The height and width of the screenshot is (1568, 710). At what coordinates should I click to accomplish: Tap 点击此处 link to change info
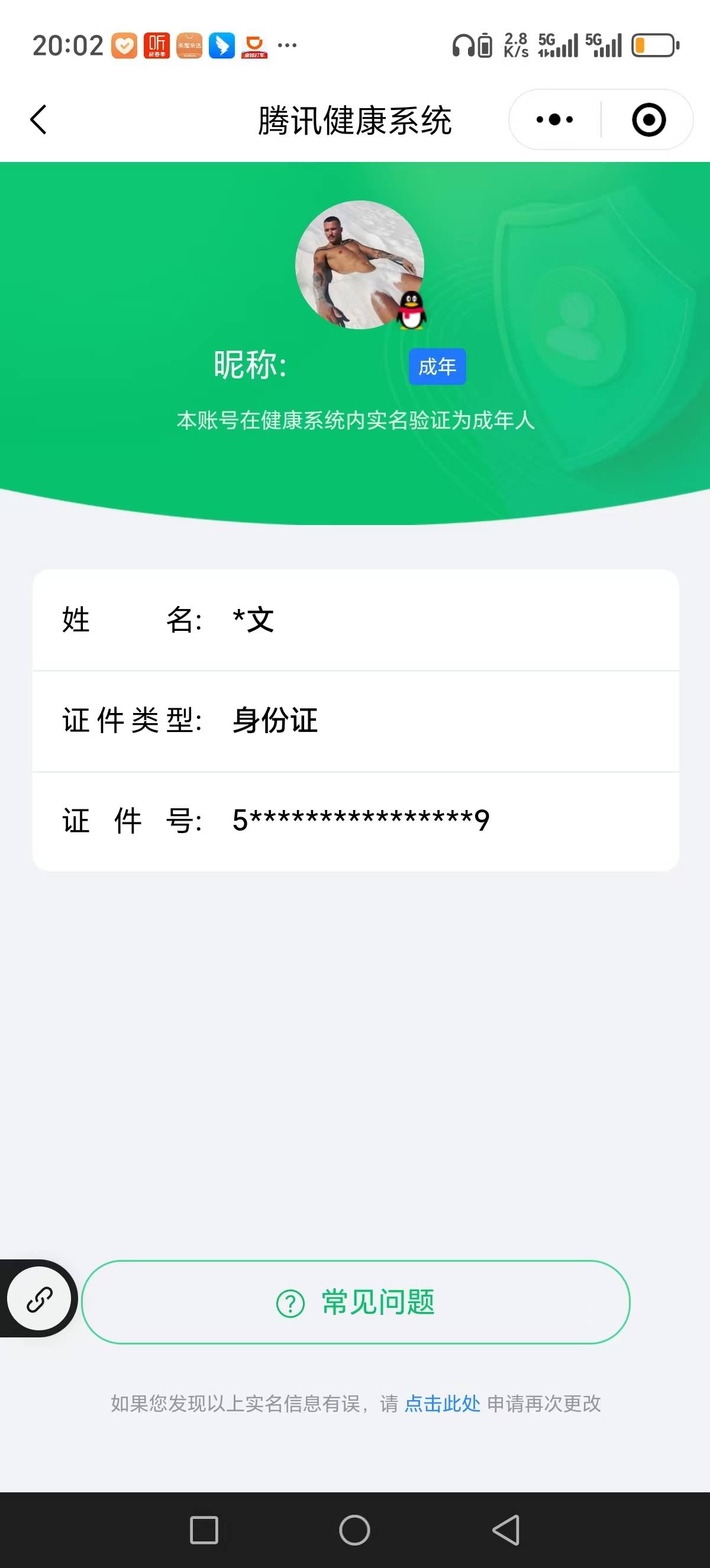[x=442, y=1404]
